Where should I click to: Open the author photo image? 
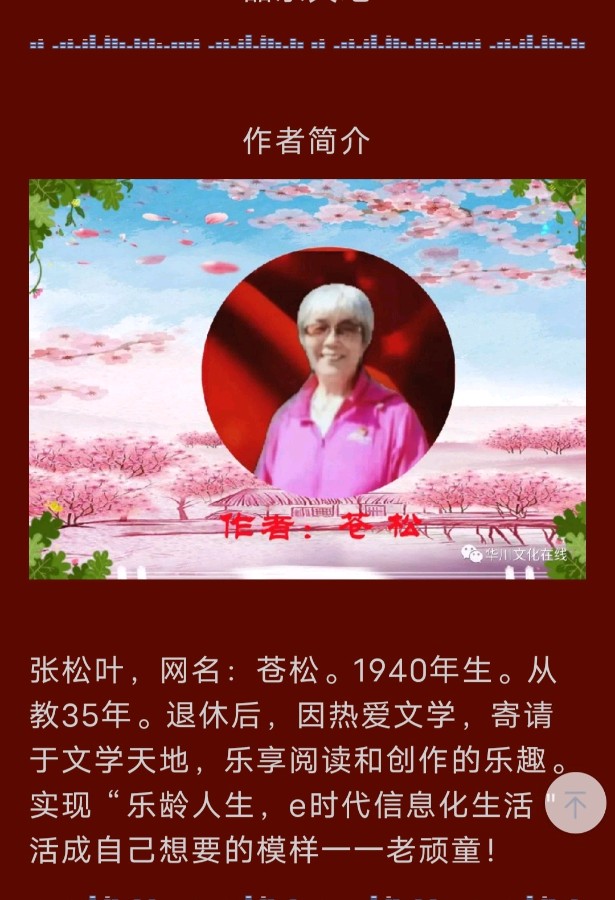307,379
